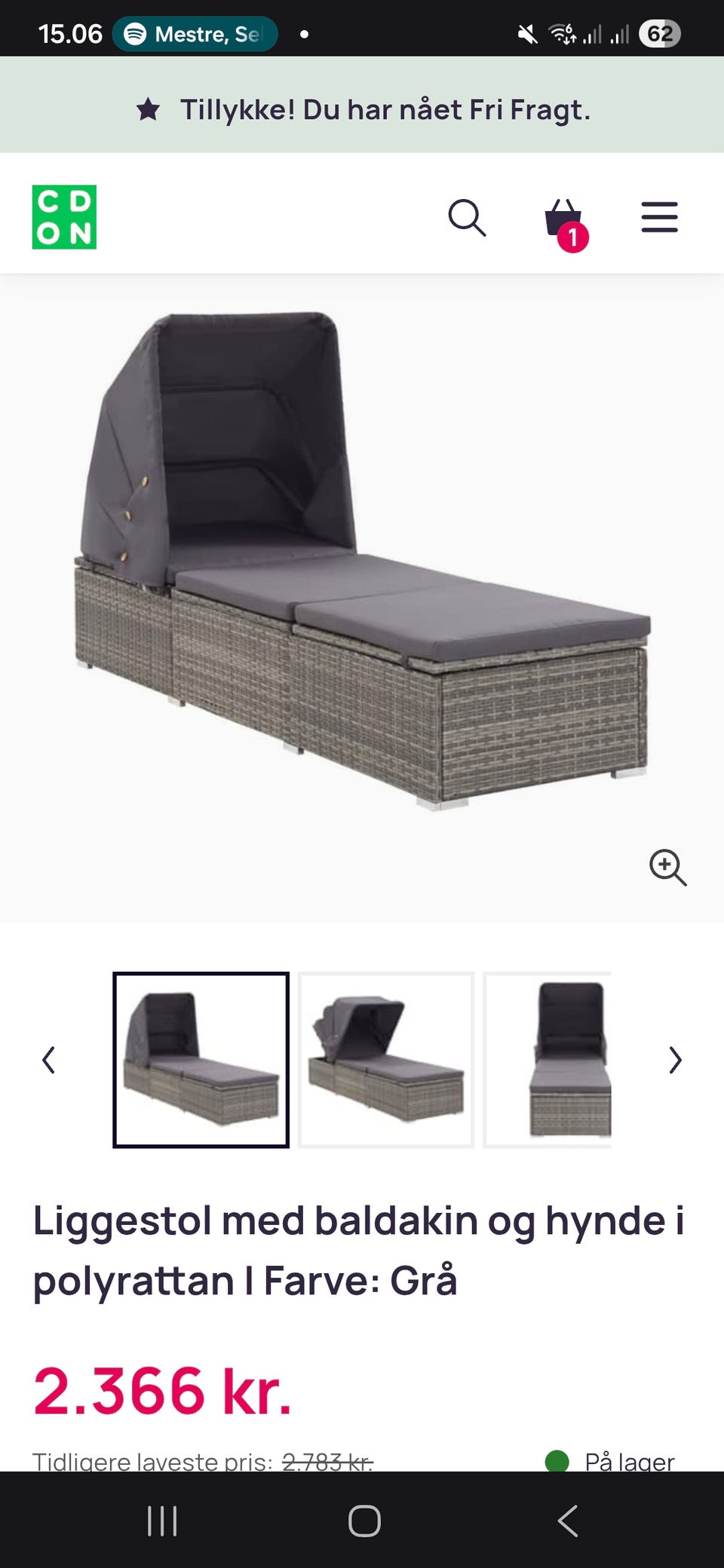Open the search magnifier icon
724x1568 pixels.
tap(467, 218)
